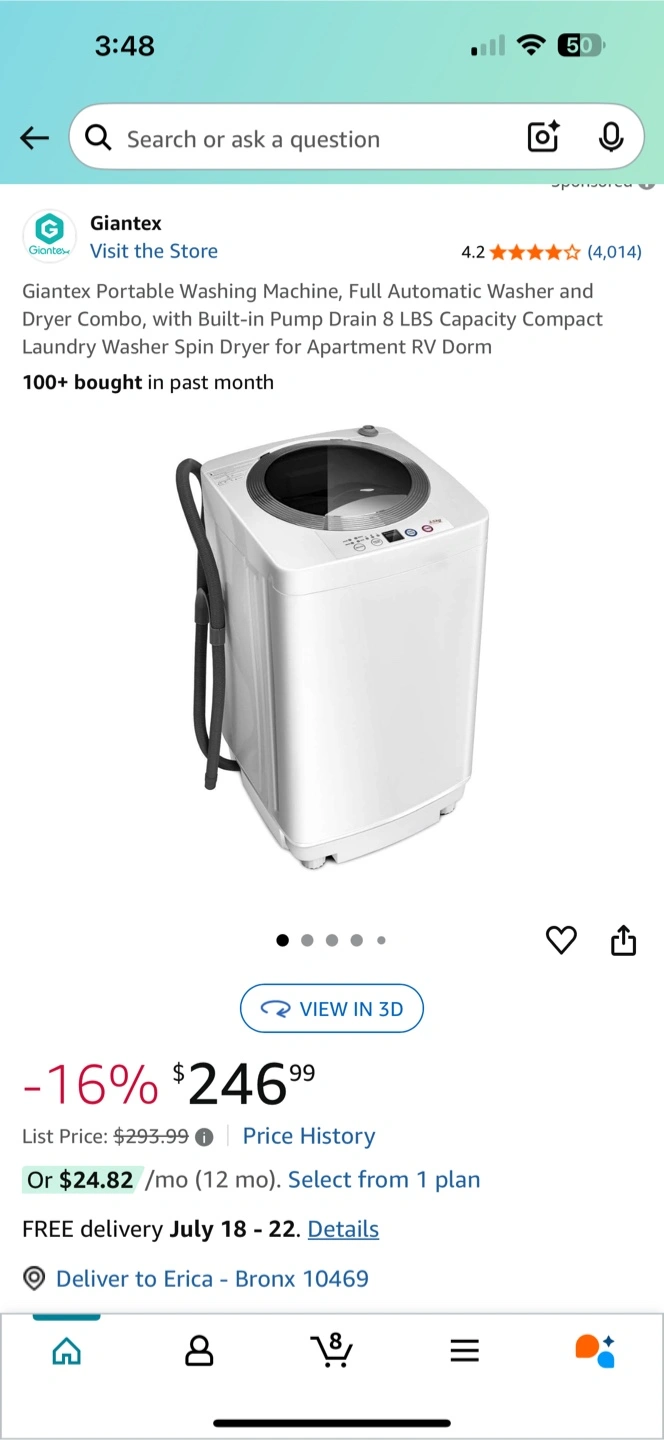Tap the search or ask a question field
The width and height of the screenshot is (664, 1440).
[300, 139]
